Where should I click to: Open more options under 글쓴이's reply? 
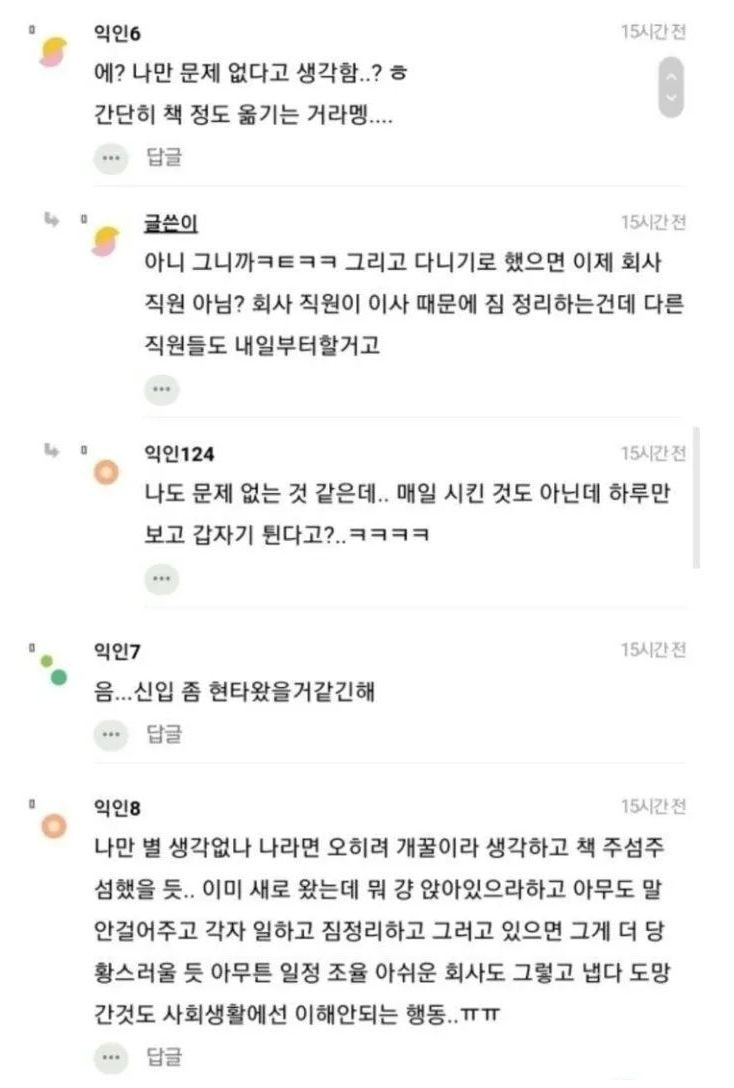[x=161, y=389]
